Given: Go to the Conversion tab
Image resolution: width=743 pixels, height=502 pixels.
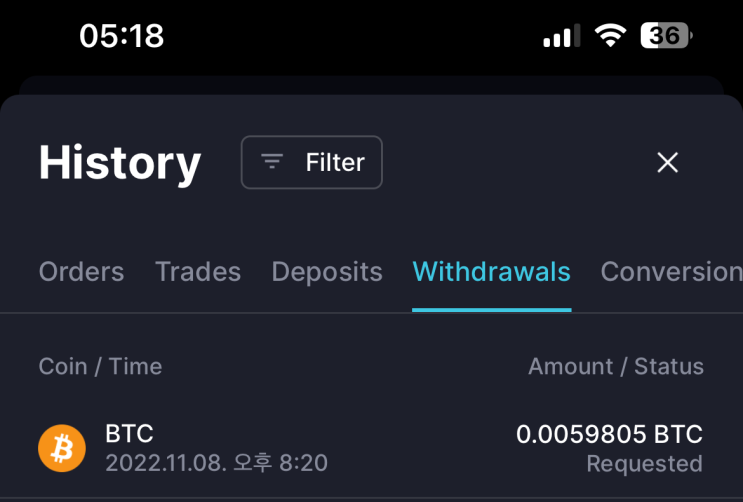Looking at the screenshot, I should coord(671,272).
